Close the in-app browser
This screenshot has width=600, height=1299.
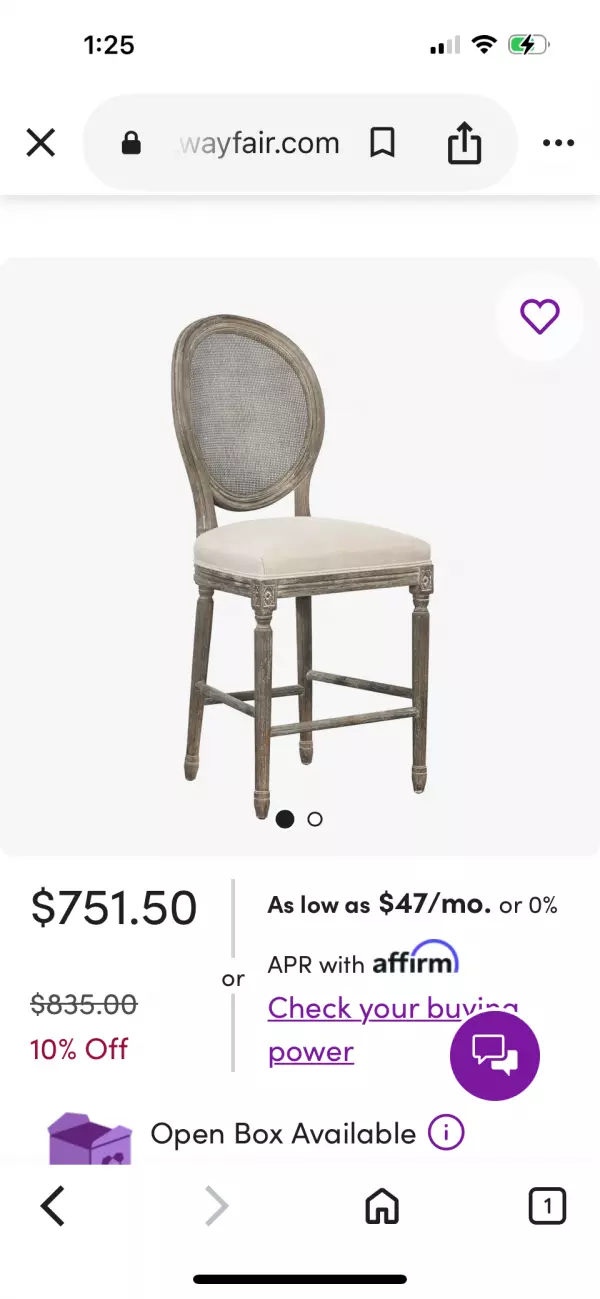click(x=40, y=143)
